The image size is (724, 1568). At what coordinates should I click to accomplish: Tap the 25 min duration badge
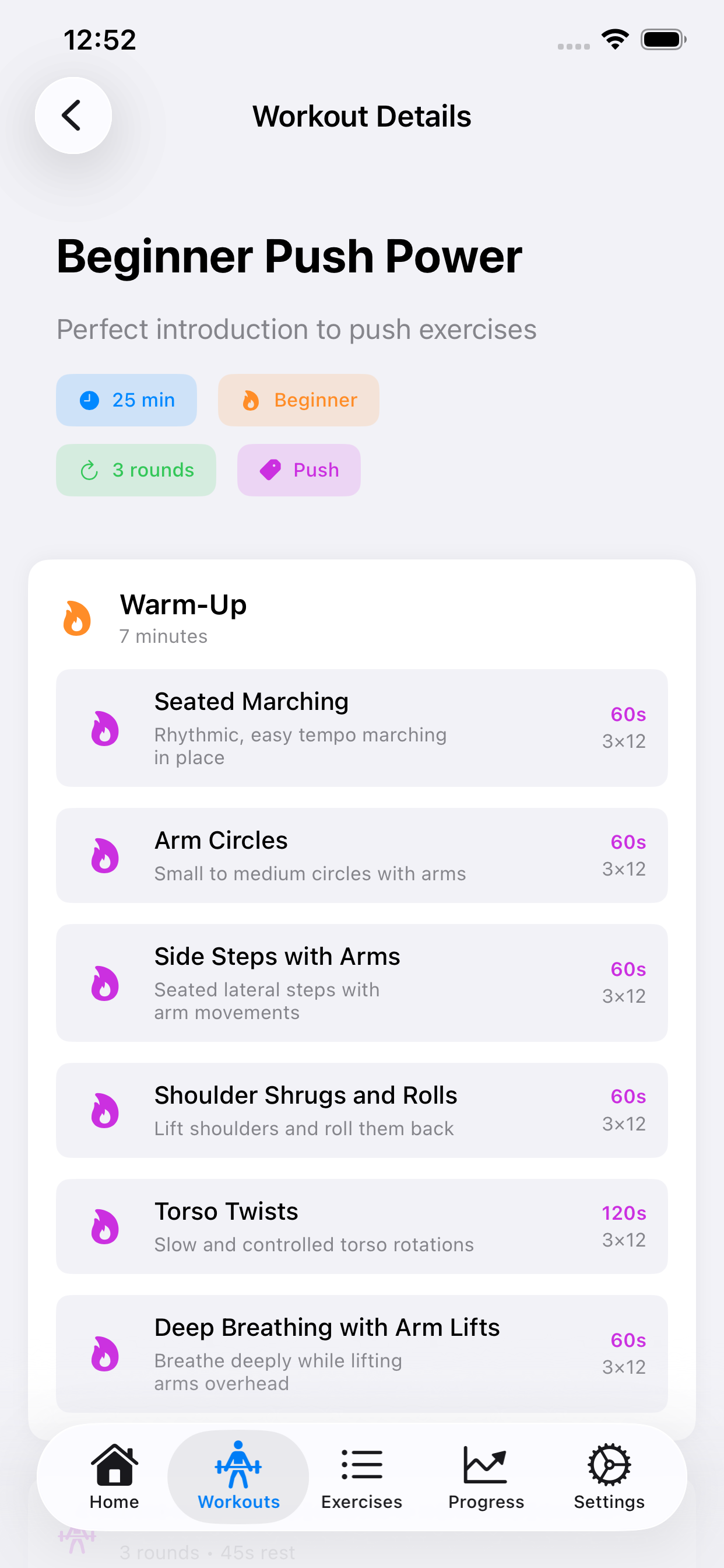126,400
